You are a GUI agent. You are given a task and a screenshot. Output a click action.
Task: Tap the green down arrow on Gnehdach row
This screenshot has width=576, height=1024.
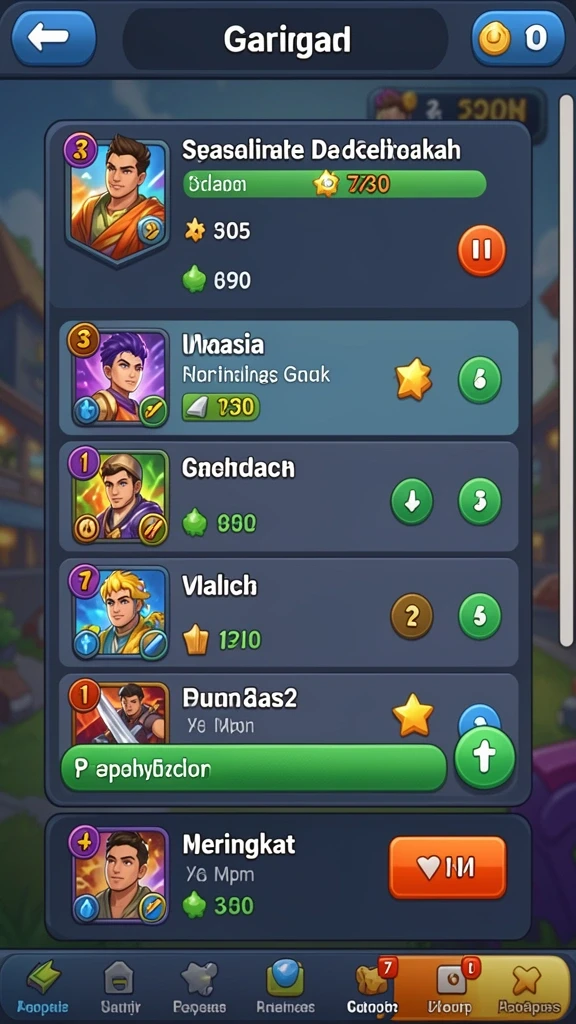(411, 501)
